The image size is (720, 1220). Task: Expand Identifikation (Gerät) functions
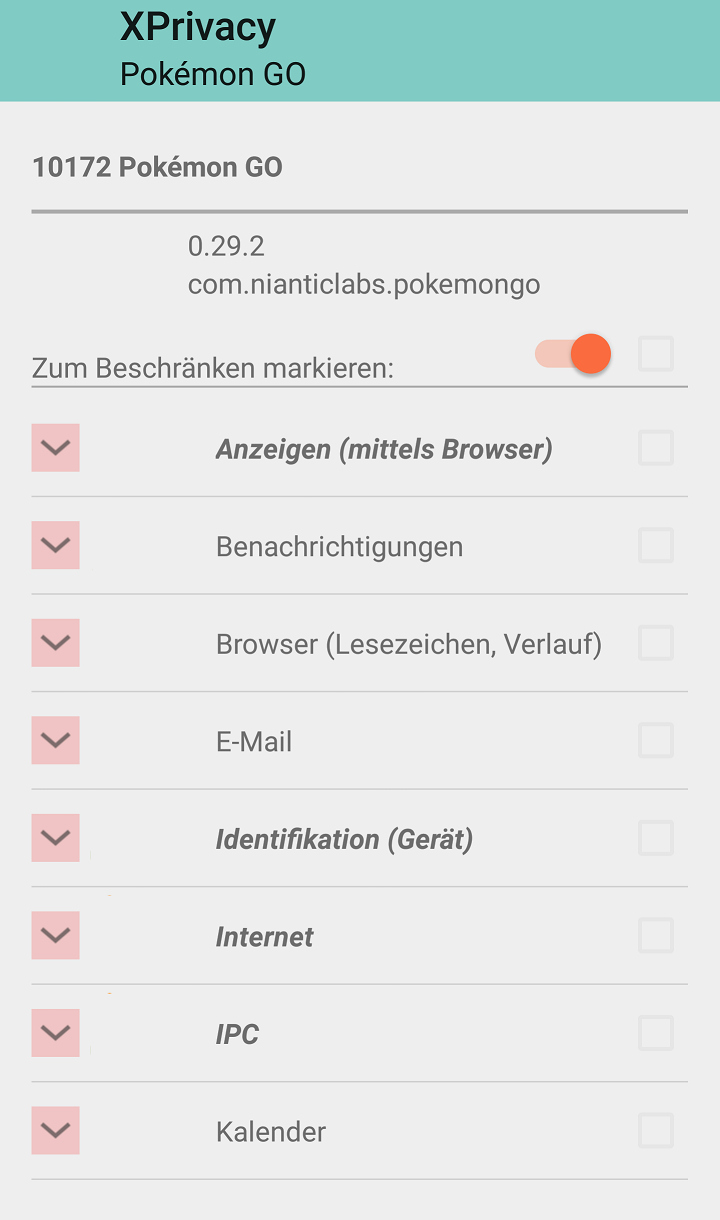(x=56, y=838)
